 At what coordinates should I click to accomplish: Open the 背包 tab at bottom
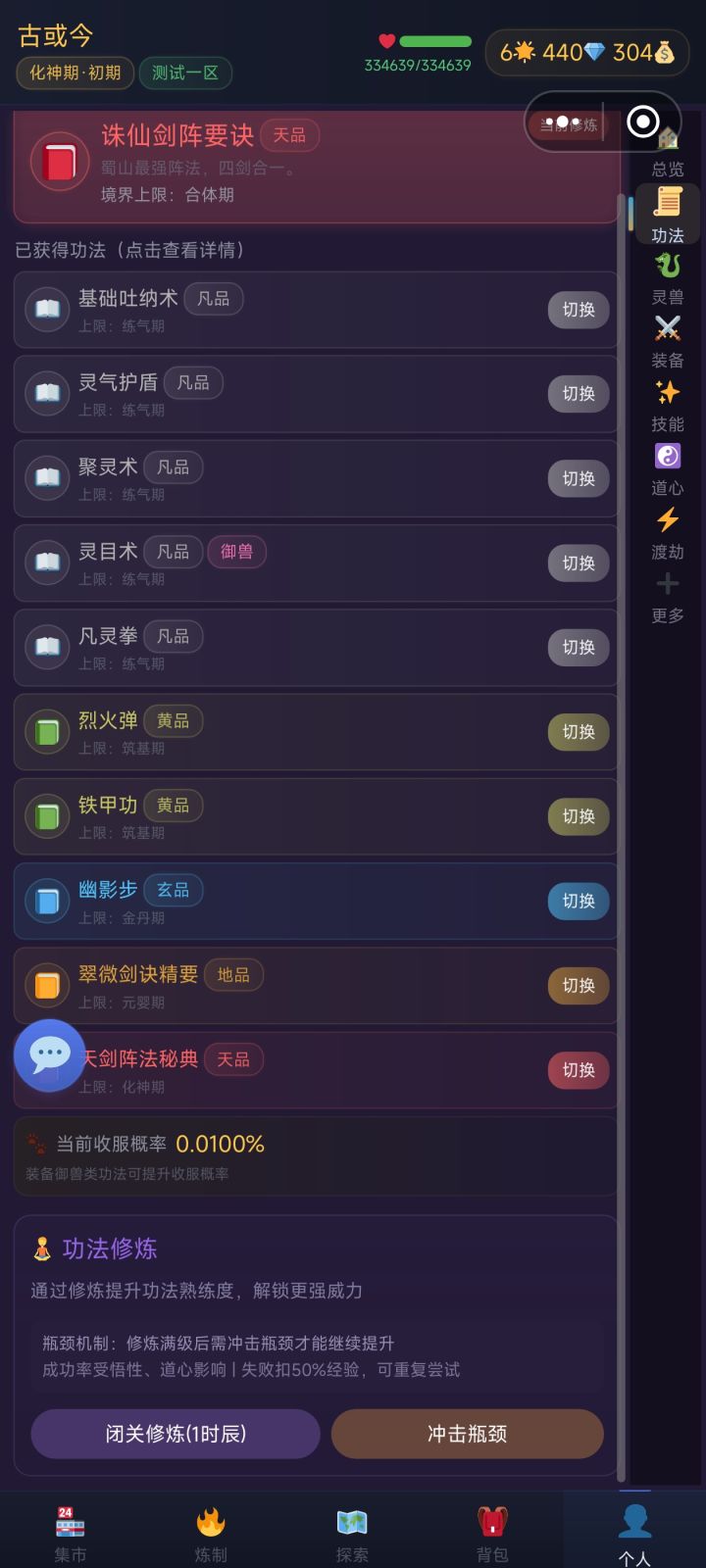coord(490,1529)
